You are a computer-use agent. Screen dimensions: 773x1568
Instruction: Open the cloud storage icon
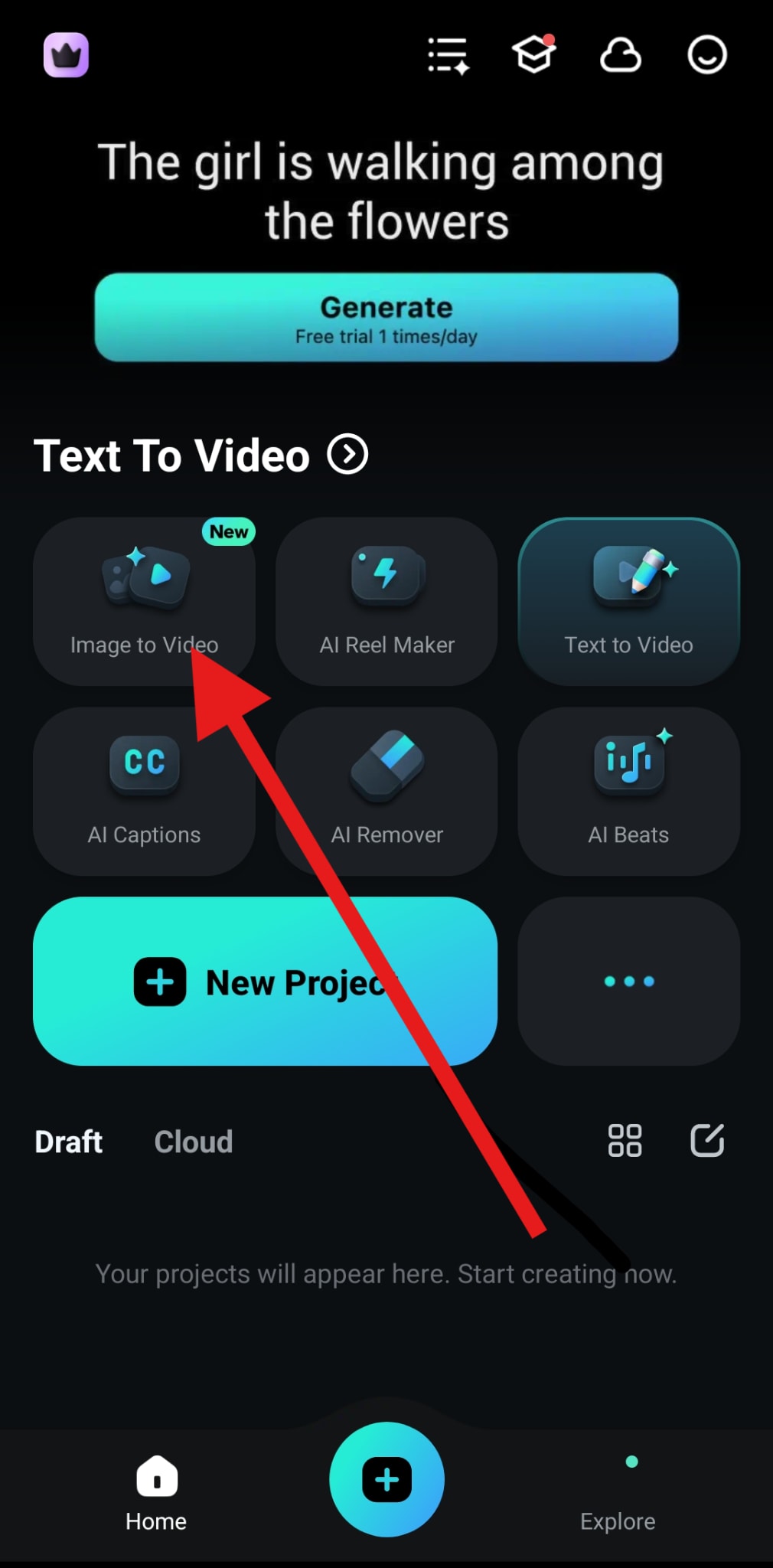point(620,55)
